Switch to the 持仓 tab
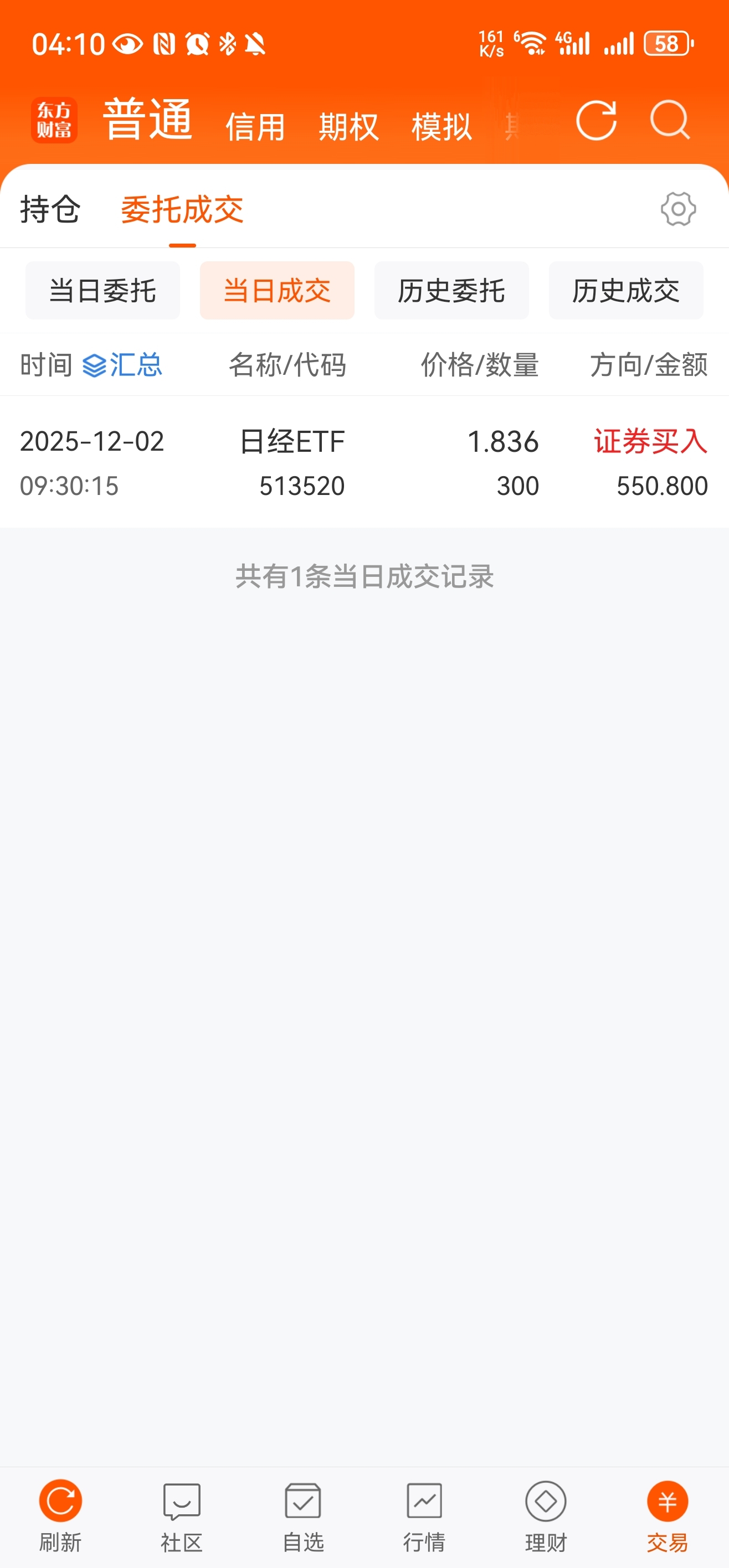The image size is (729, 1568). 50,209
